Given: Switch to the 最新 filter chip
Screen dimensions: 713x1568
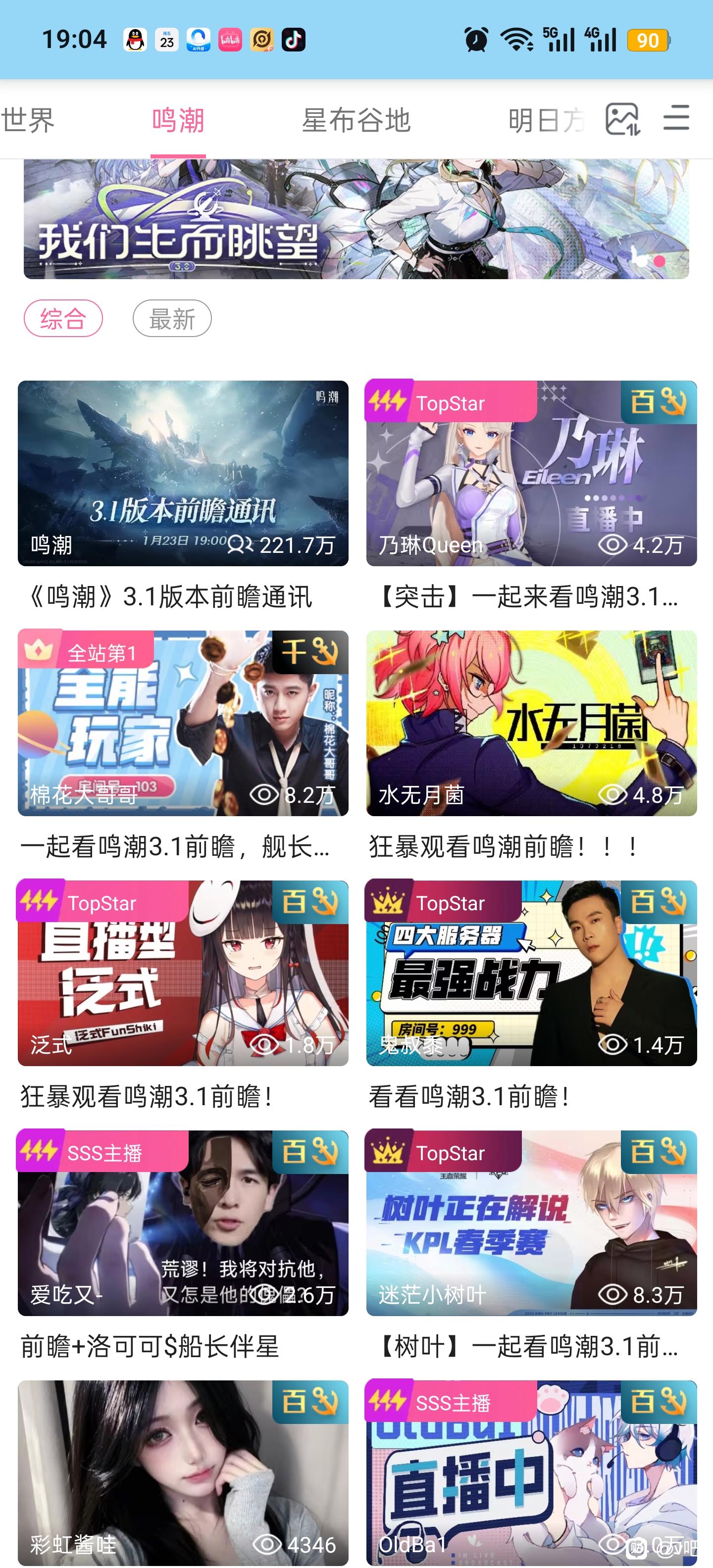Looking at the screenshot, I should tap(172, 318).
